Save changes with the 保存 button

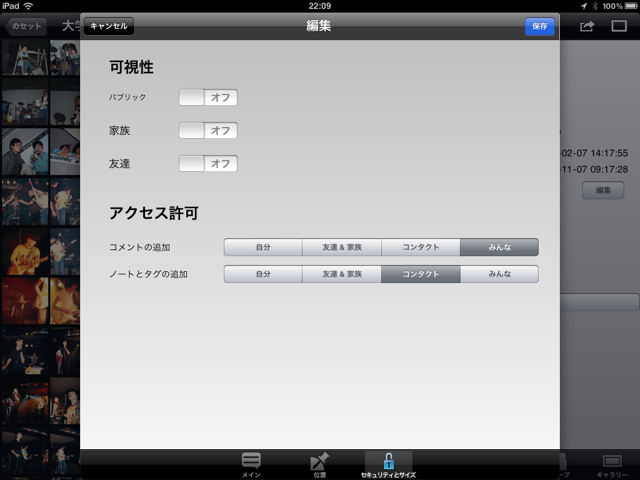point(539,27)
